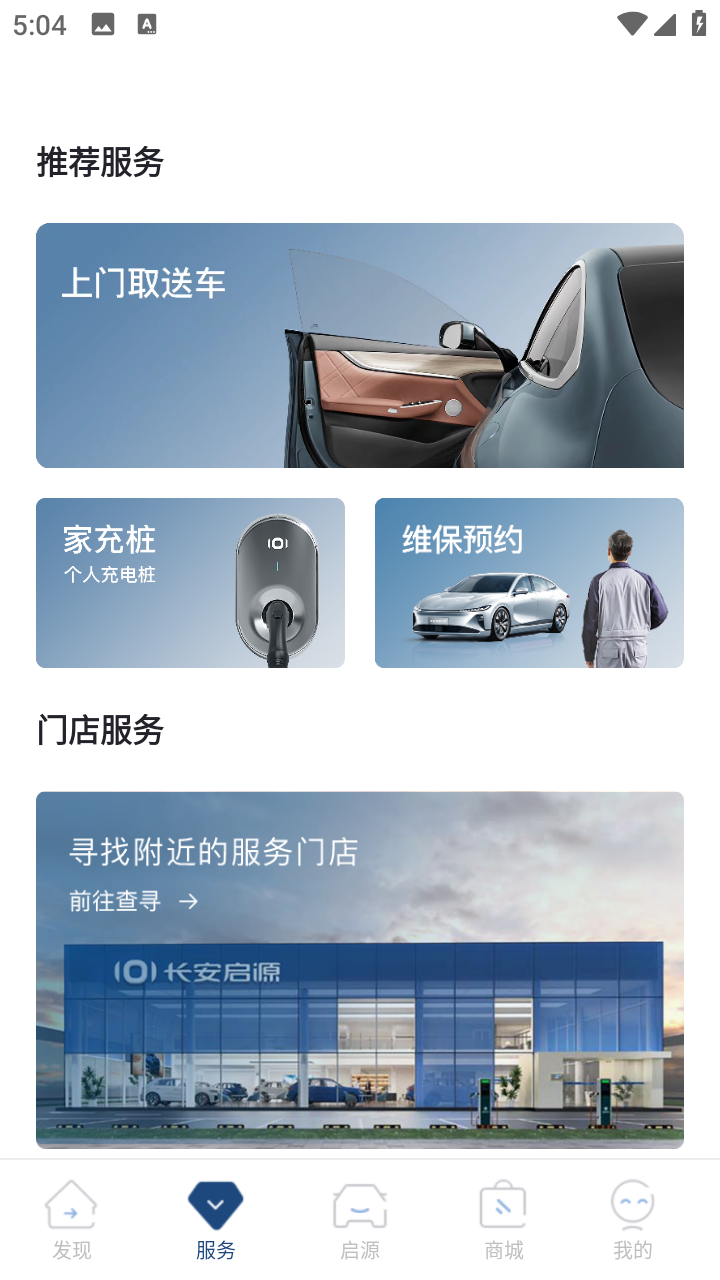This screenshot has width=720, height=1280.
Task: Open the 我的 profile tab
Action: (x=632, y=1220)
